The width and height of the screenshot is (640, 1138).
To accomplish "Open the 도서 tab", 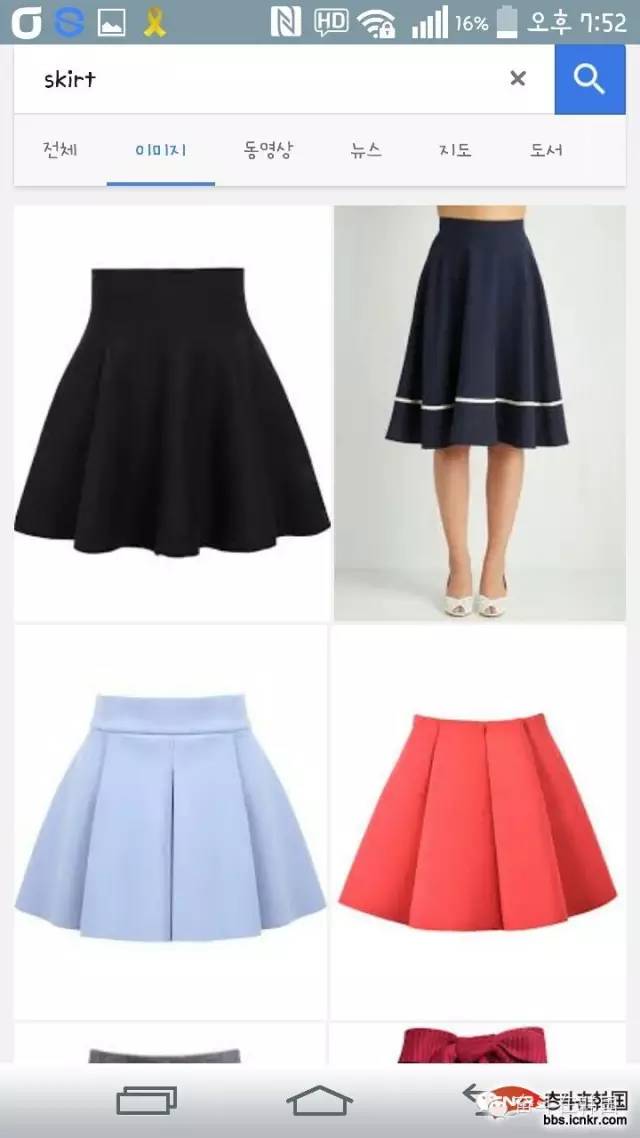I will click(x=546, y=151).
